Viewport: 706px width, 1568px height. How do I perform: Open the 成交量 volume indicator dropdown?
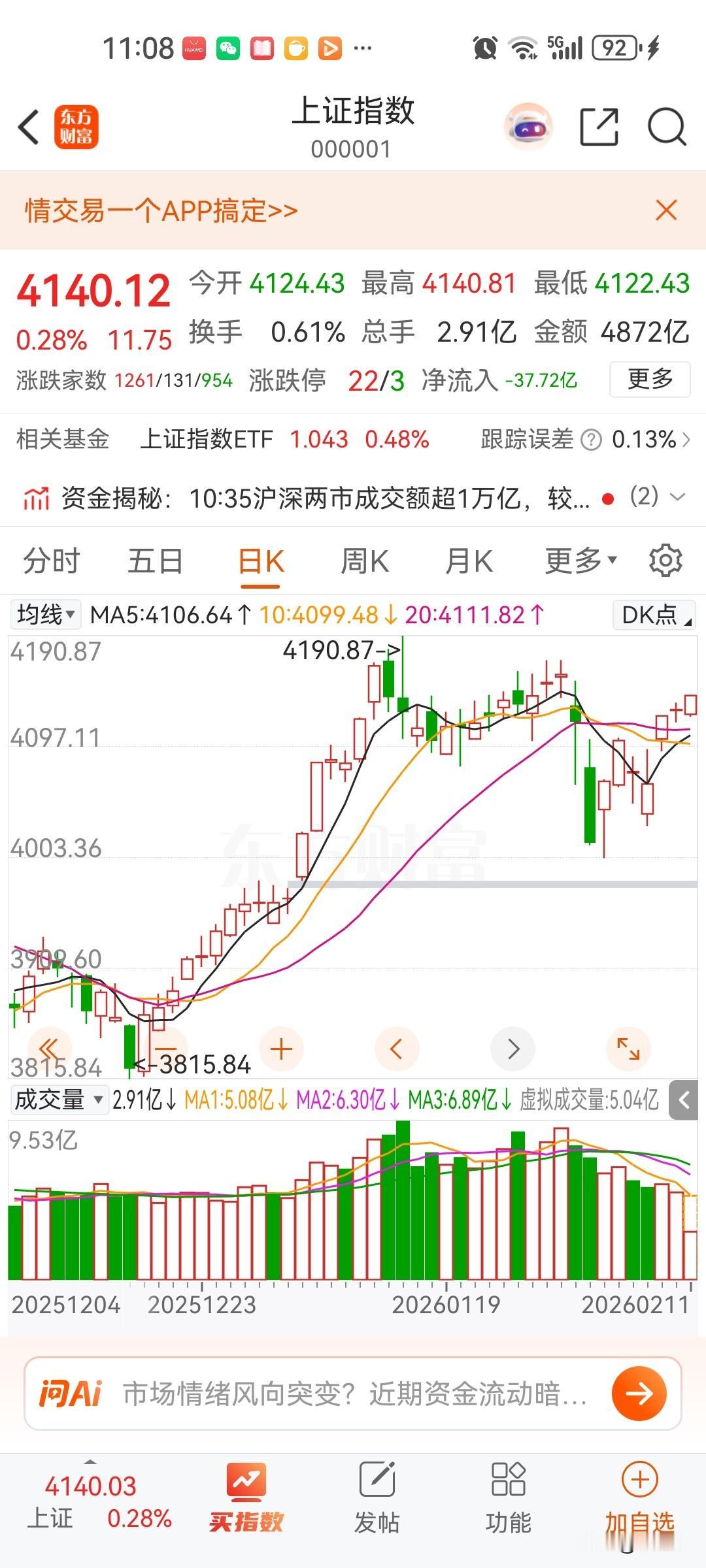[x=58, y=1100]
